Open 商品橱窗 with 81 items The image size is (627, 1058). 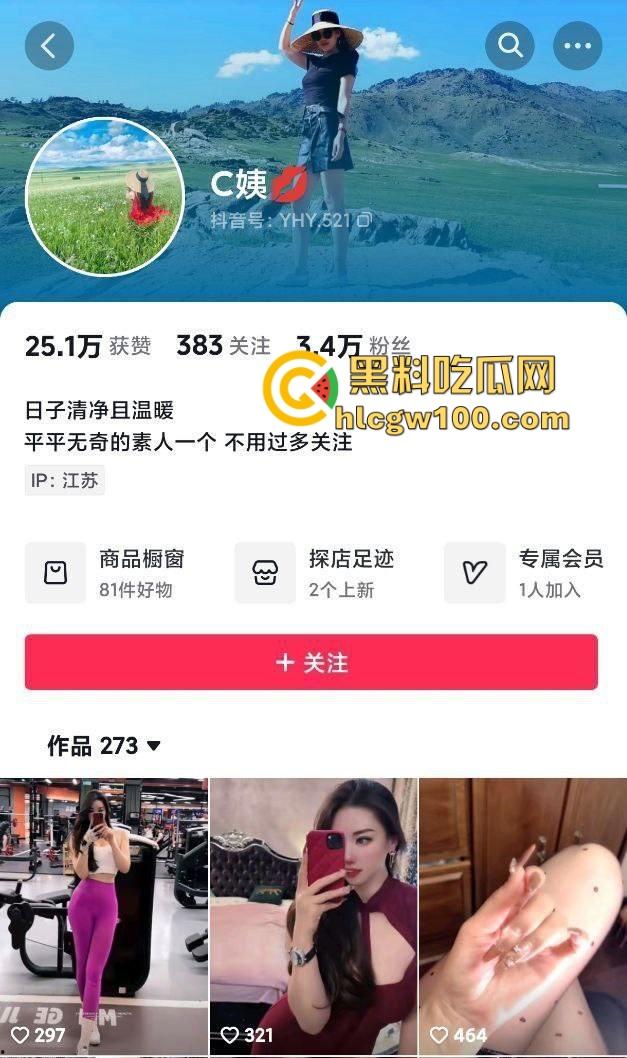(x=112, y=573)
